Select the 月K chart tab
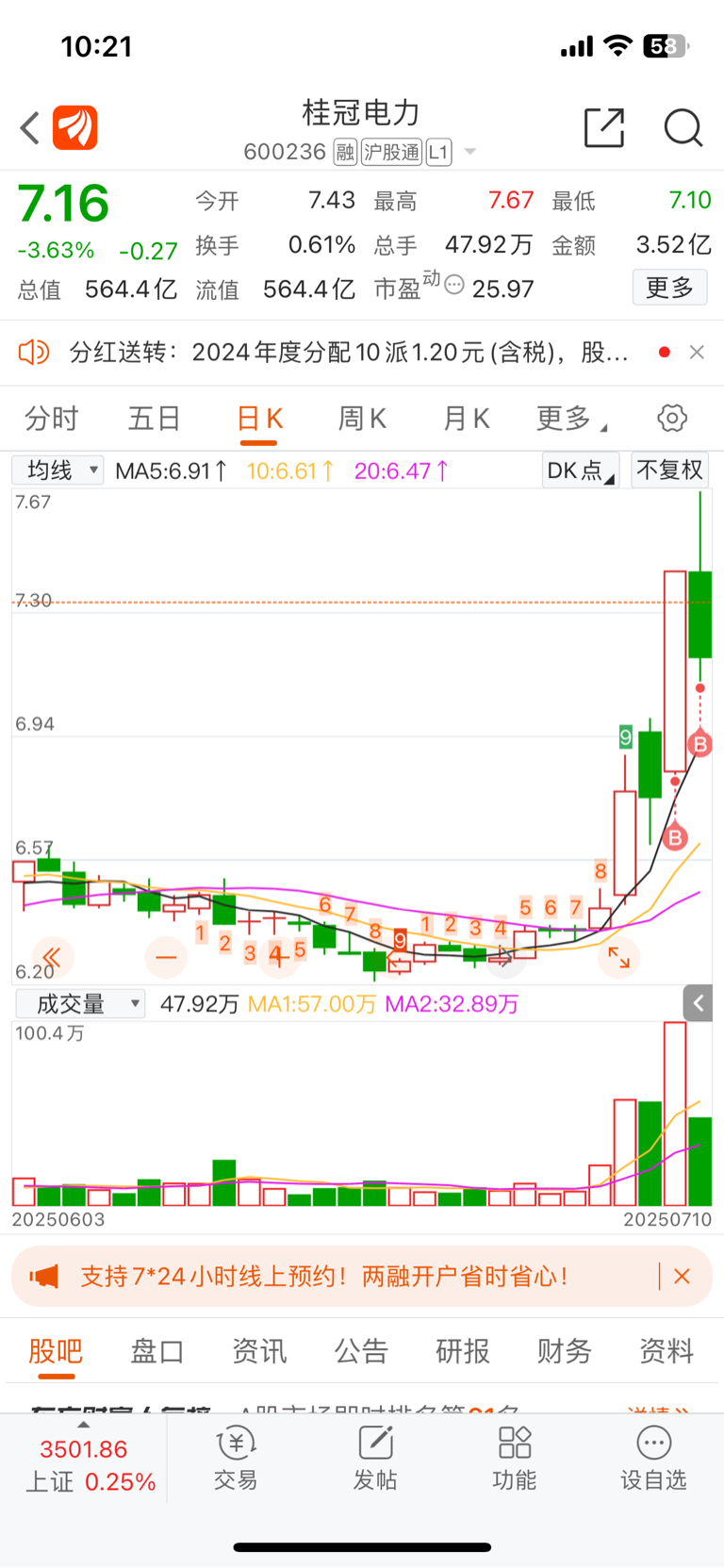 (x=466, y=418)
